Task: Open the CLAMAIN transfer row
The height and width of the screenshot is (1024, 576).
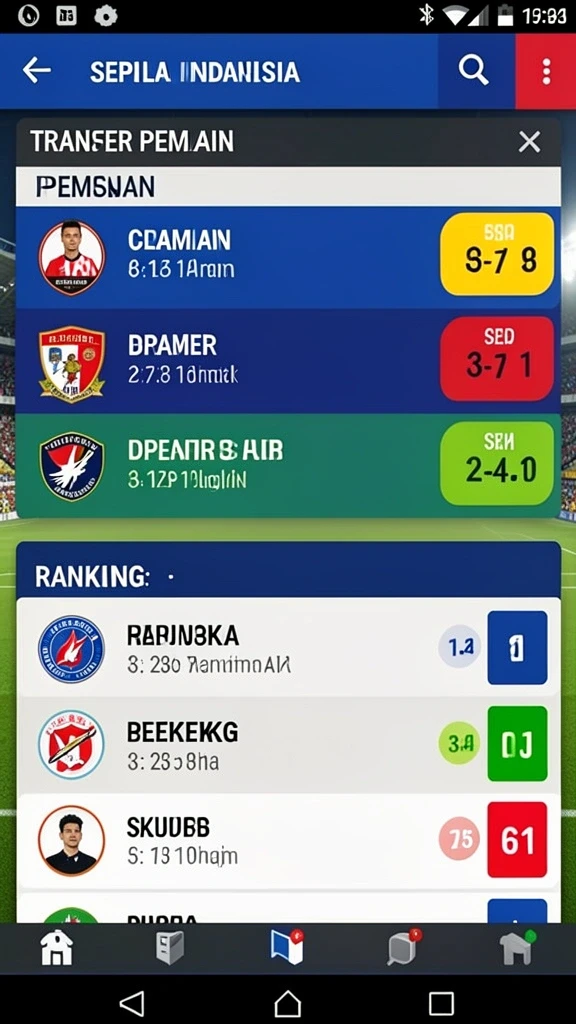Action: coord(288,257)
